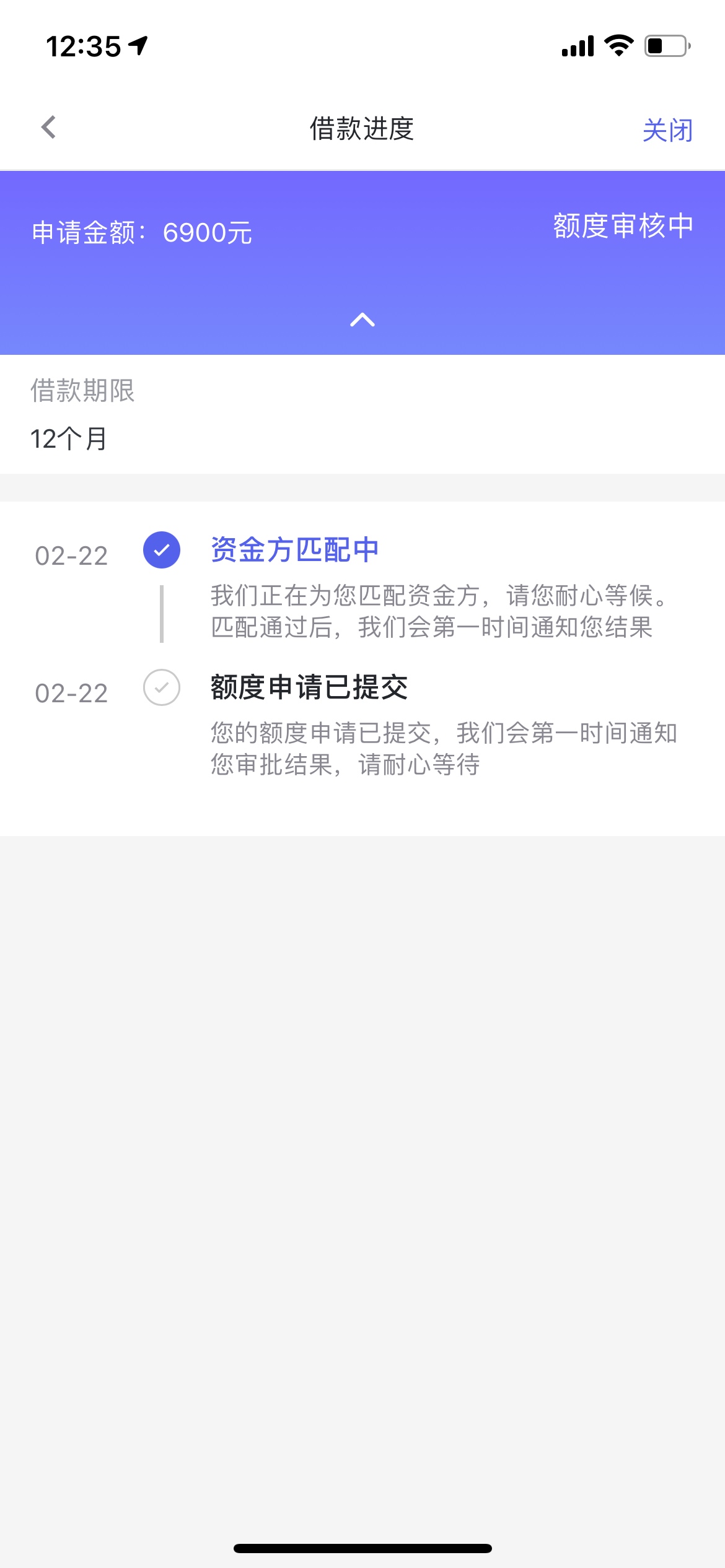Tap 关闭 to close the page
The image size is (725, 1568).
pyautogui.click(x=667, y=130)
